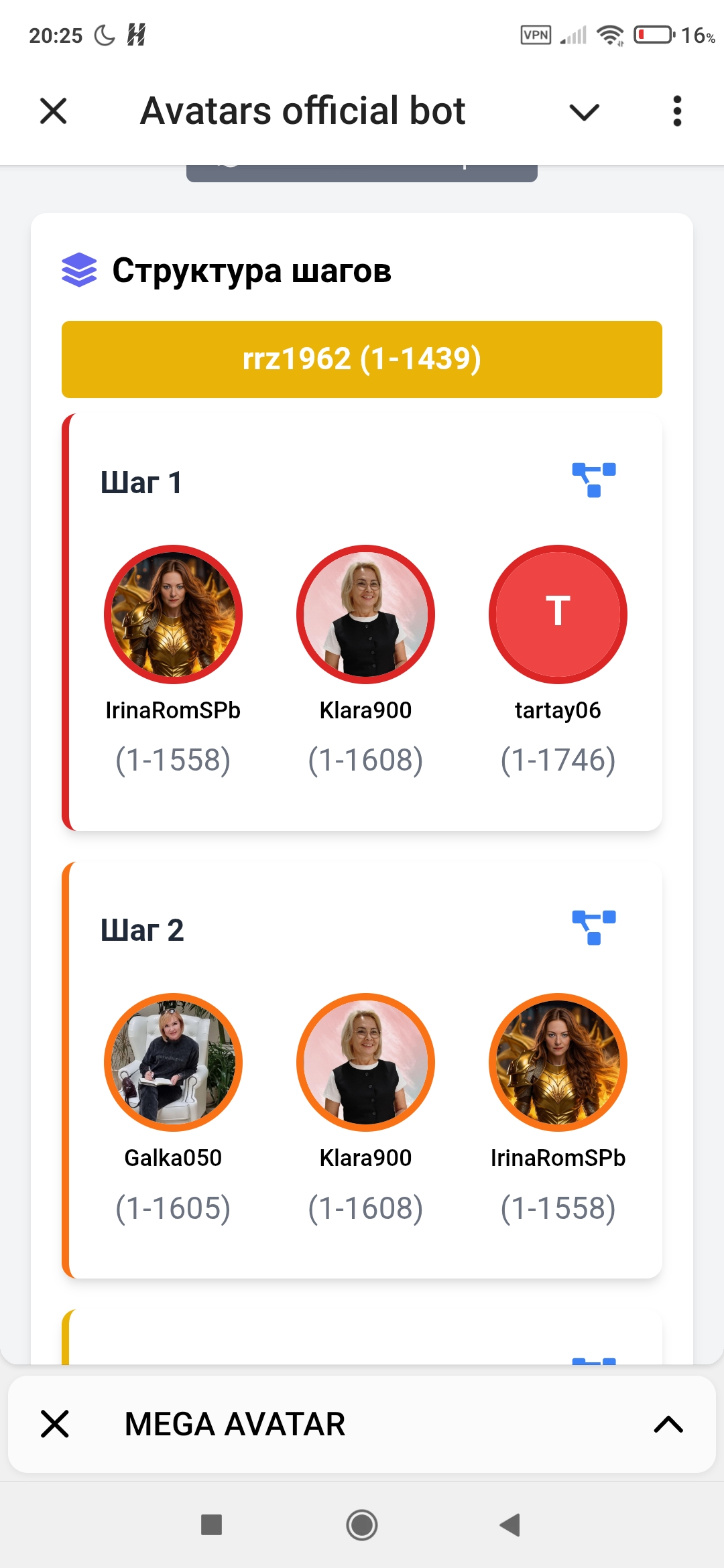Open the structure tree icon for Шаг 1
Viewport: 724px width, 1568px height.
point(594,480)
